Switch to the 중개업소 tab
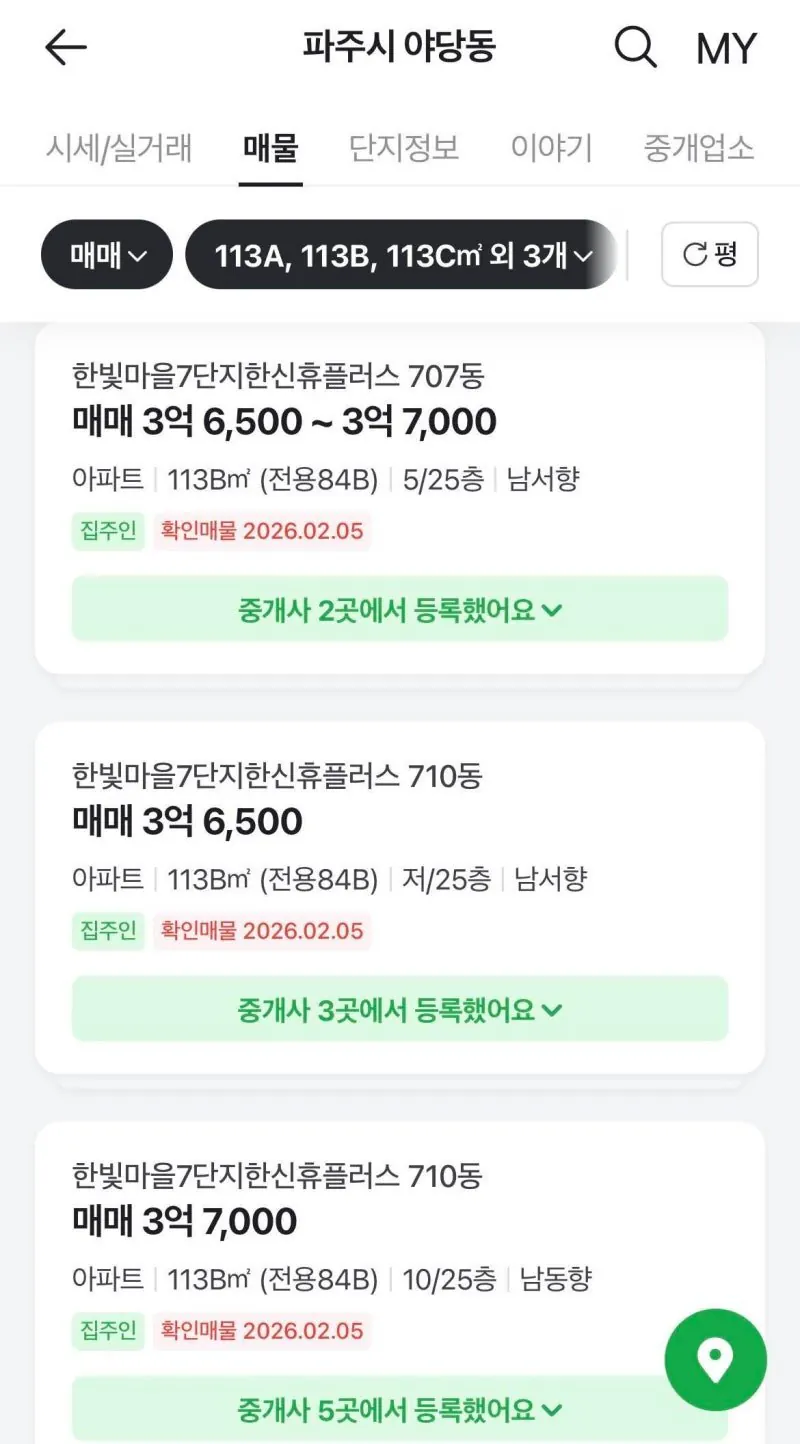 (697, 146)
